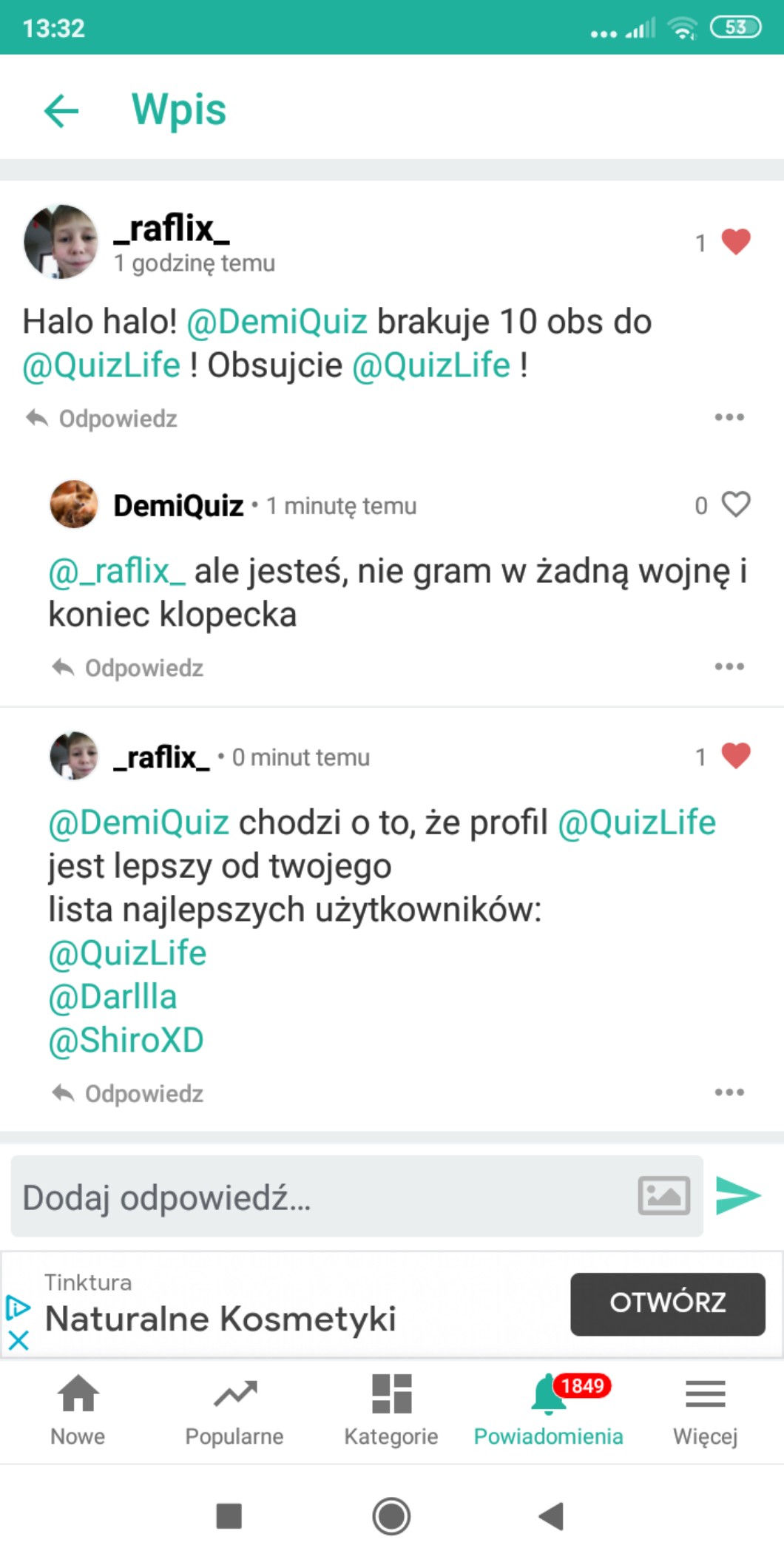The height and width of the screenshot is (1568, 784).
Task: Open the @_raflix_ mention in DemiQuiz's reply
Action: click(117, 572)
